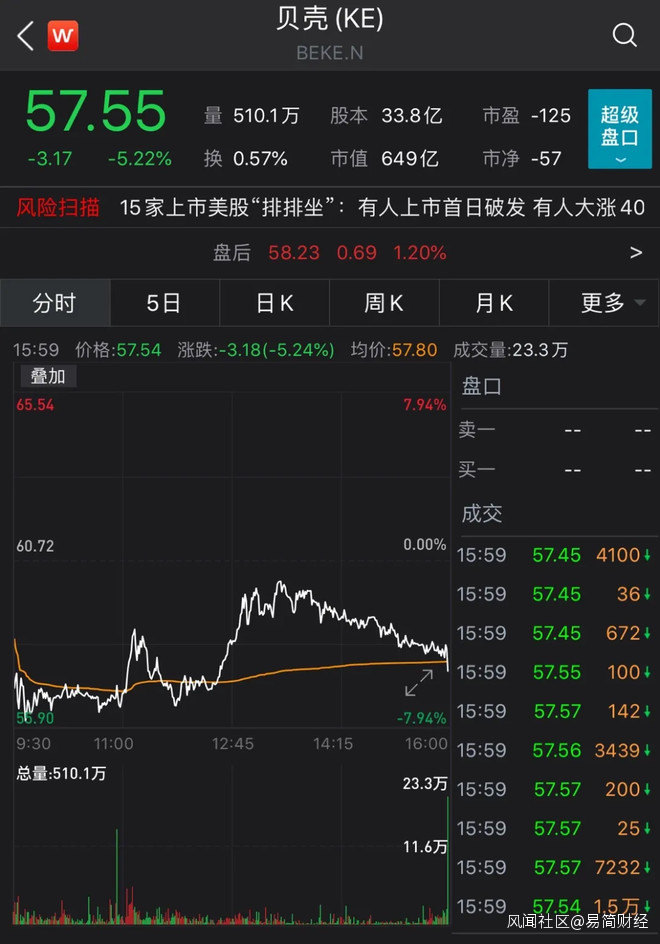The width and height of the screenshot is (660, 944).
Task: Switch to the 分时 chart tab
Action: coord(55,303)
